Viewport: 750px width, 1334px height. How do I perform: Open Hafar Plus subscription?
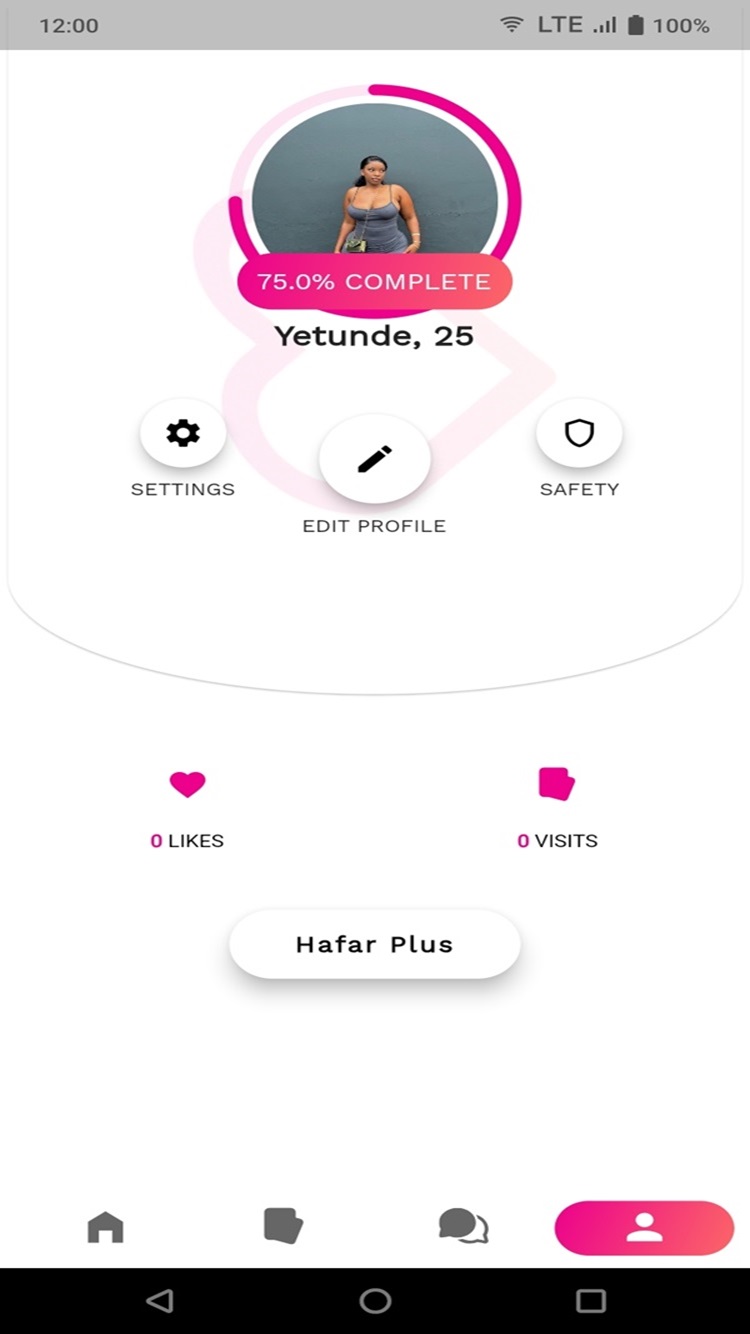[x=374, y=944]
